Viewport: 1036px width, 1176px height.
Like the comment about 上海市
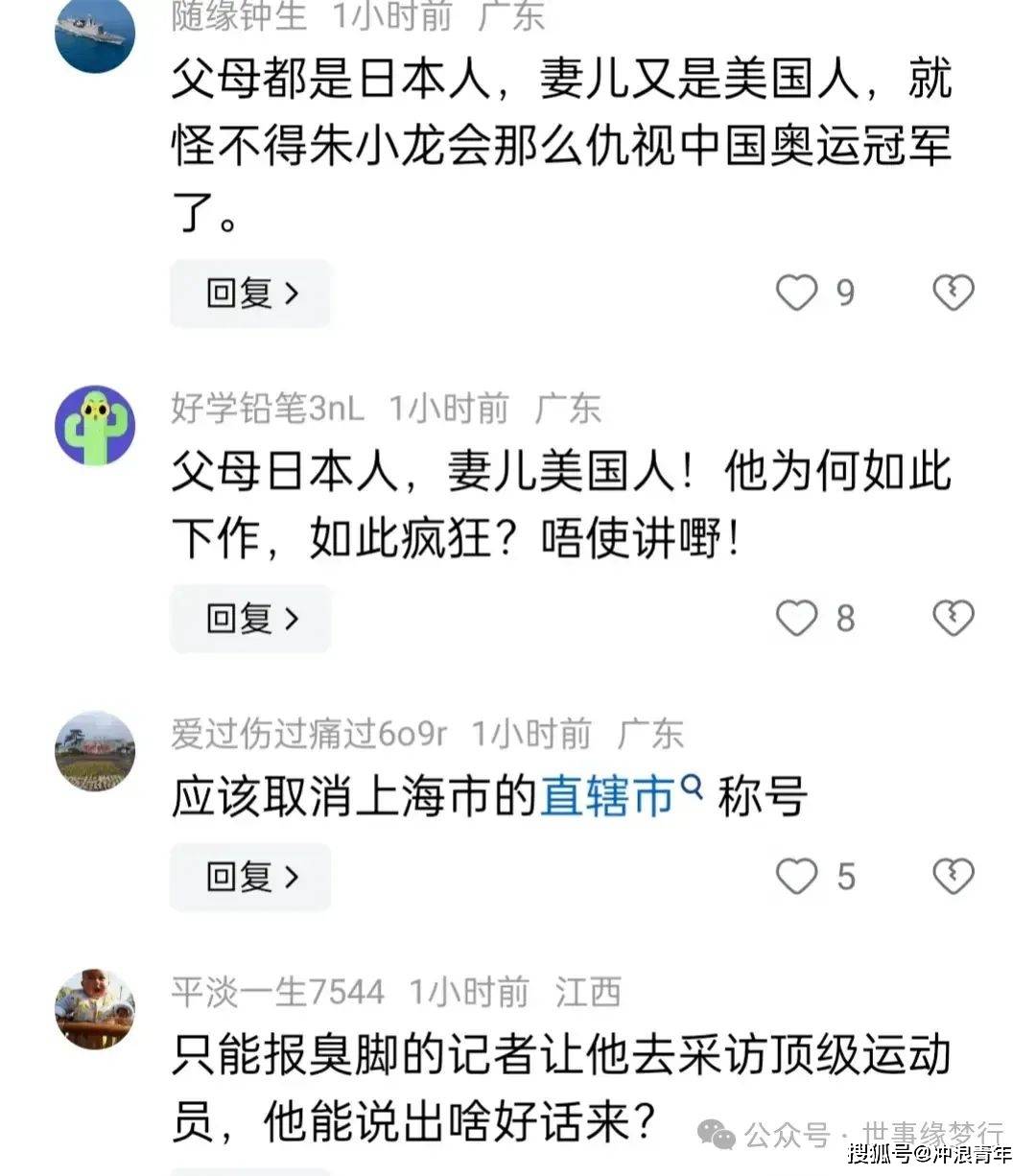click(x=796, y=877)
